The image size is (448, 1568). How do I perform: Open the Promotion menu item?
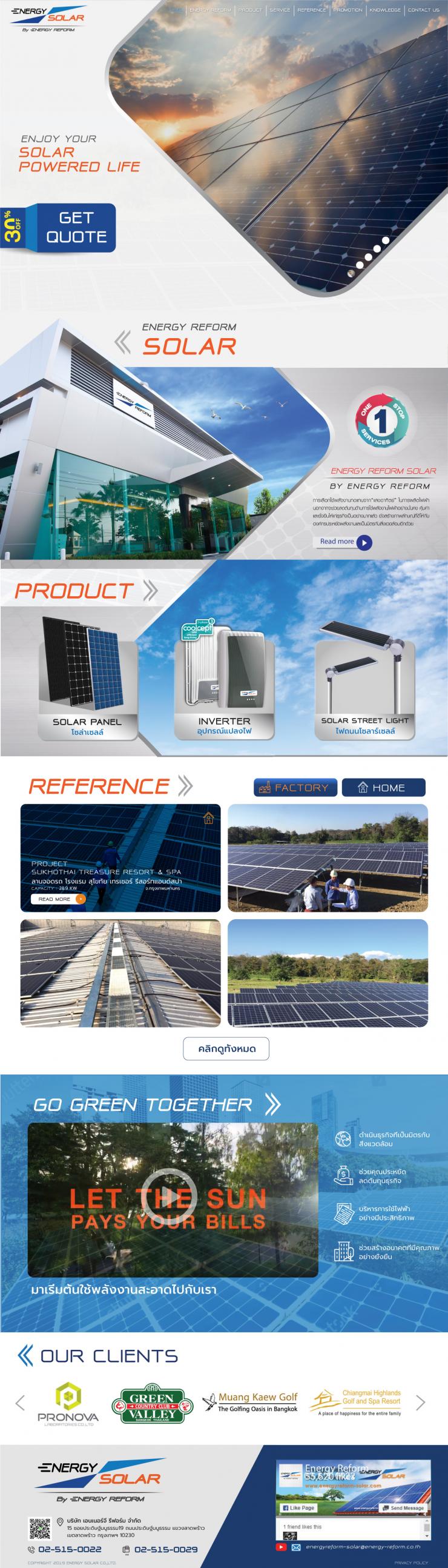348,10
